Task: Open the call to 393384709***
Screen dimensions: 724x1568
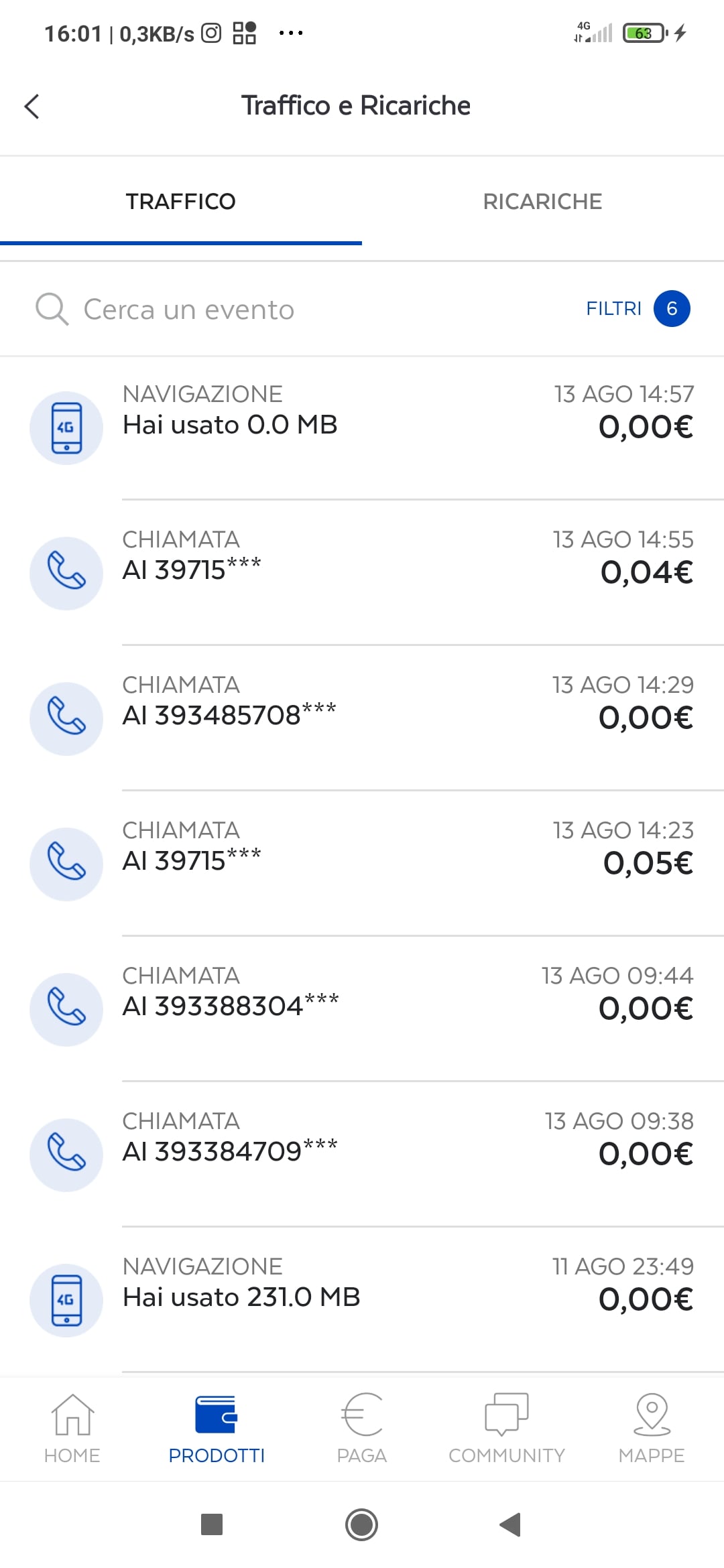Action: [x=362, y=1155]
